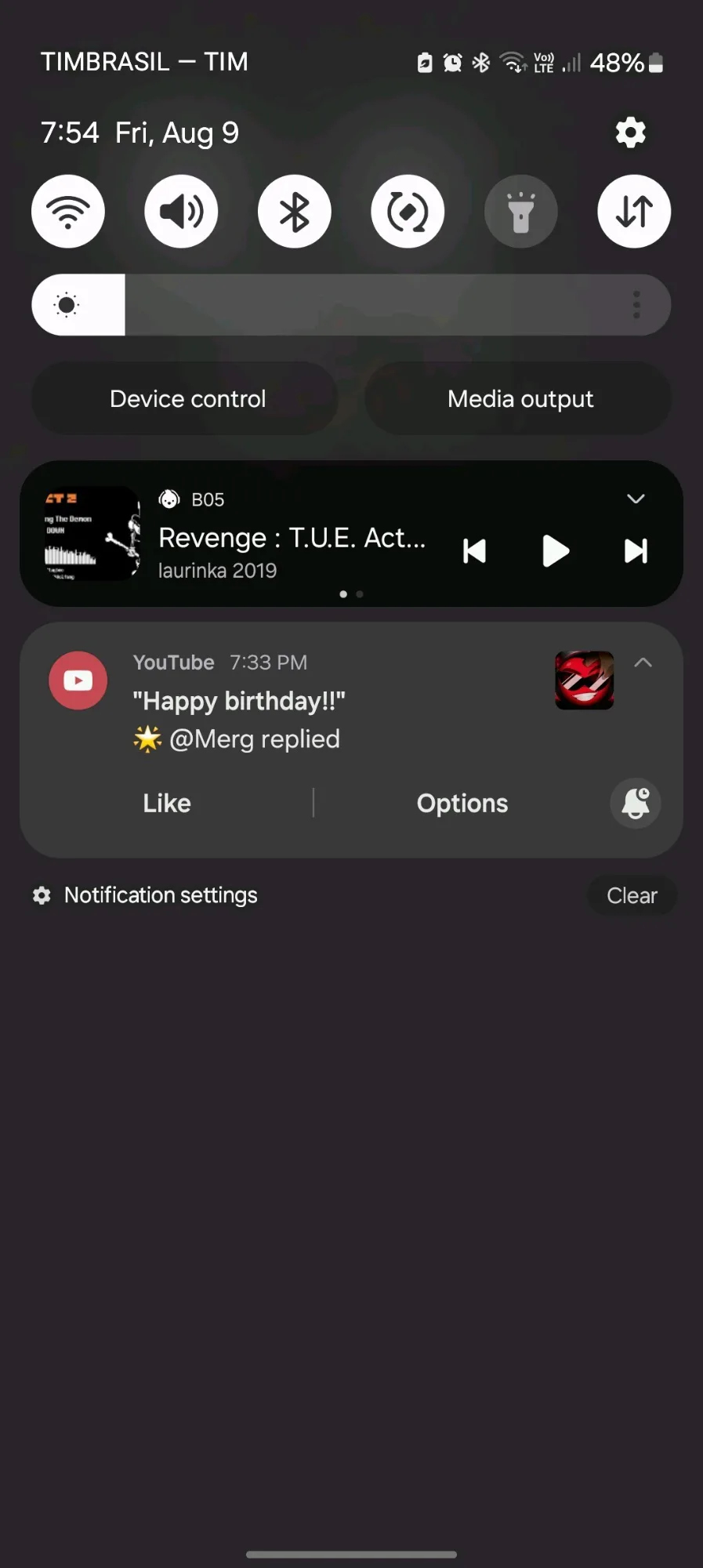
Task: Clear all notifications
Action: 632,895
